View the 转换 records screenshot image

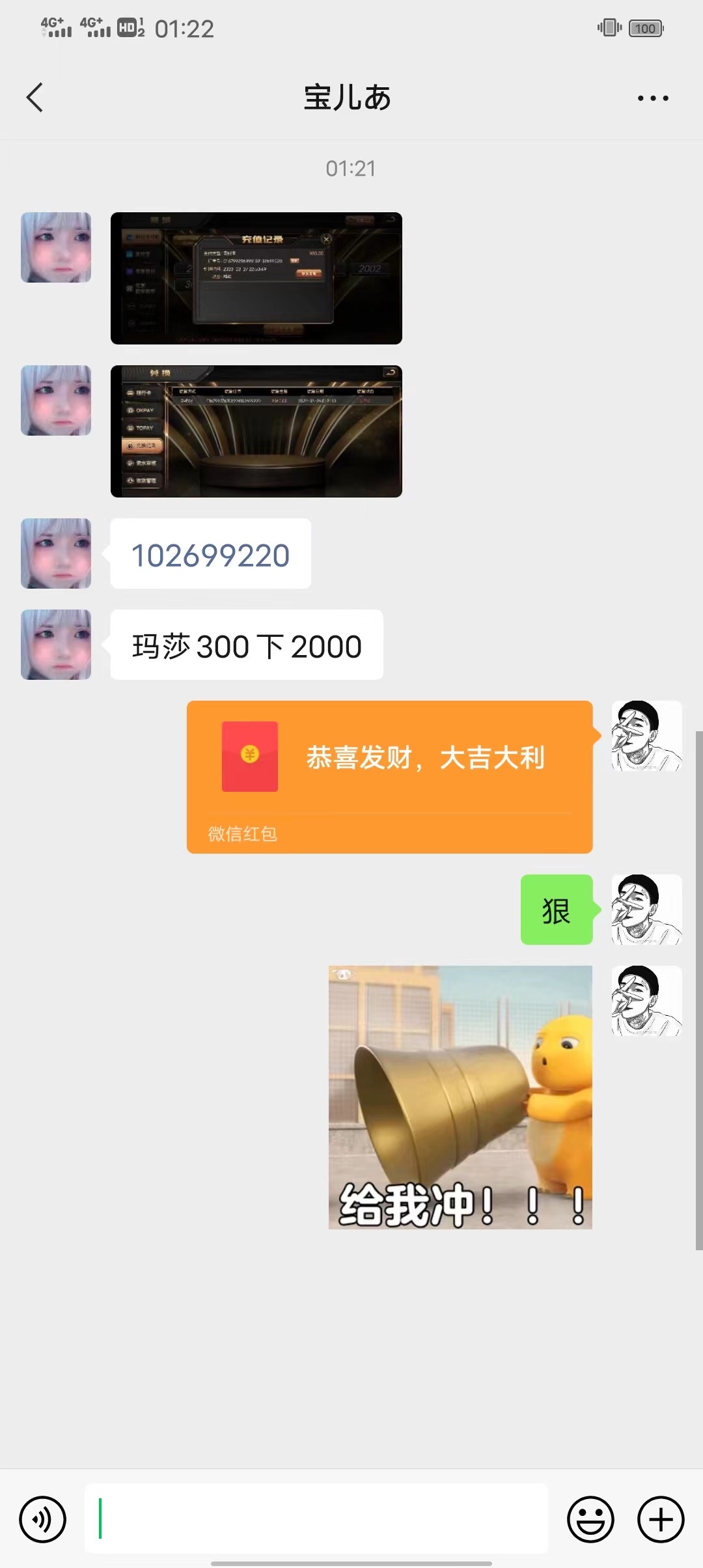pyautogui.click(x=256, y=431)
